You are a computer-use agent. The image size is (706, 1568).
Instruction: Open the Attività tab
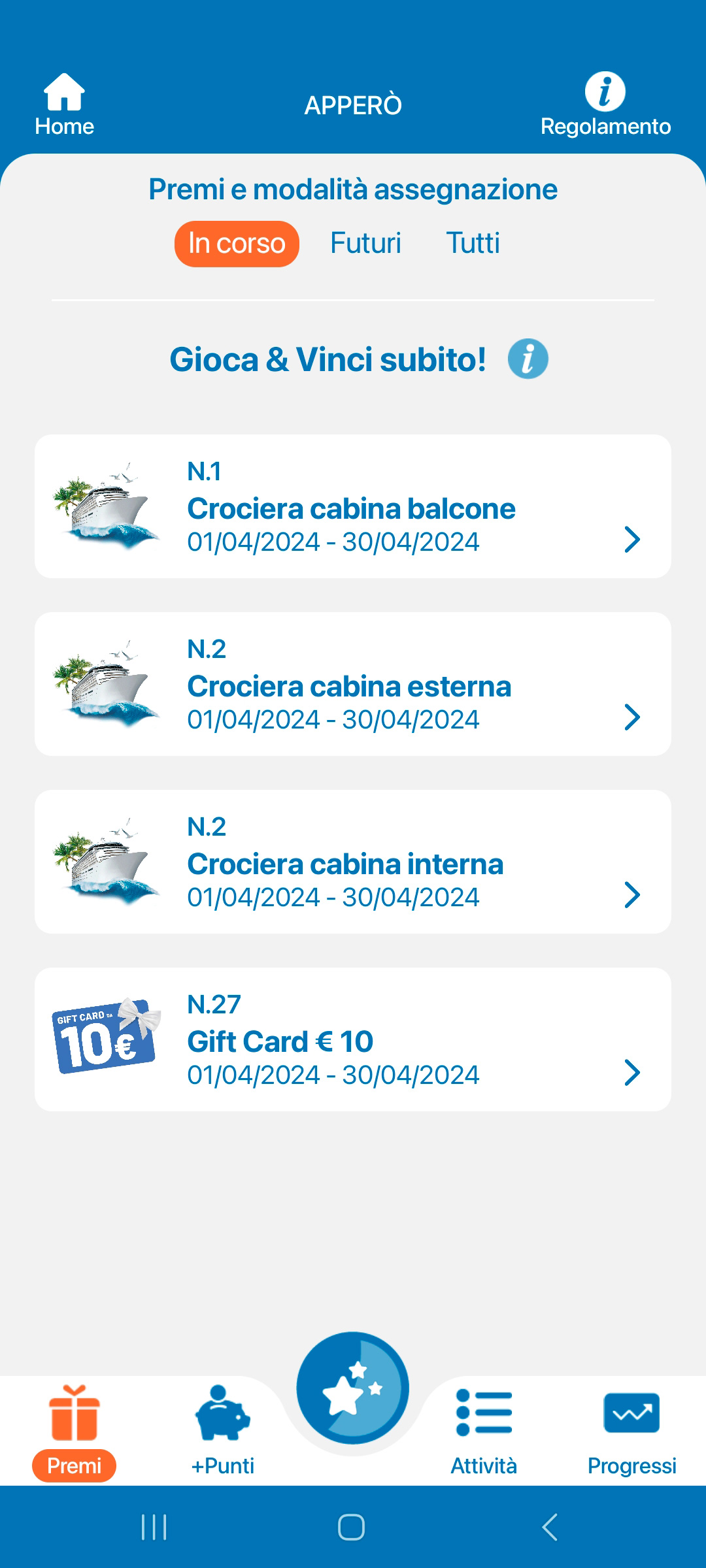[x=484, y=1431]
